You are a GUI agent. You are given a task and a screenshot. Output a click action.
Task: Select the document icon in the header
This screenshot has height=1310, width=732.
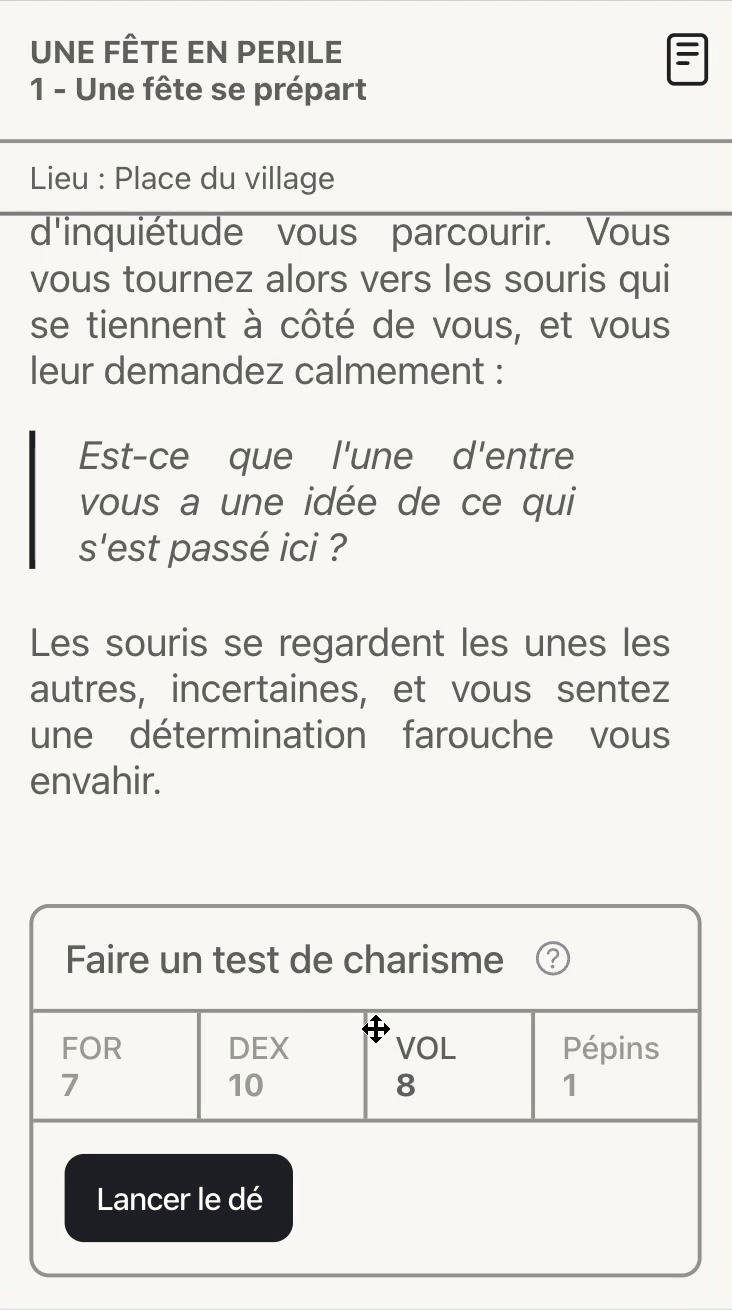pyautogui.click(x=687, y=59)
